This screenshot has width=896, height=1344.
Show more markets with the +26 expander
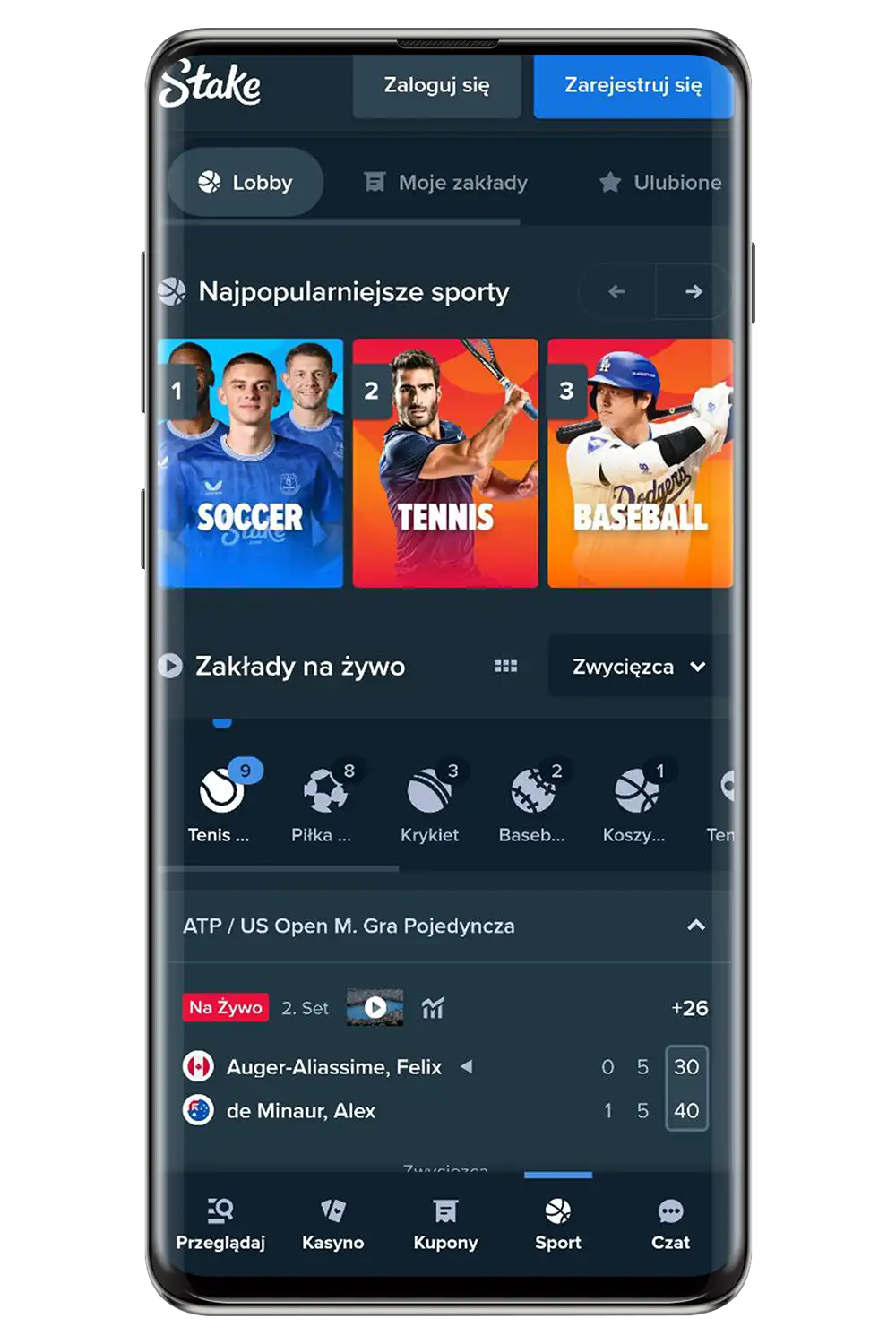[690, 1006]
